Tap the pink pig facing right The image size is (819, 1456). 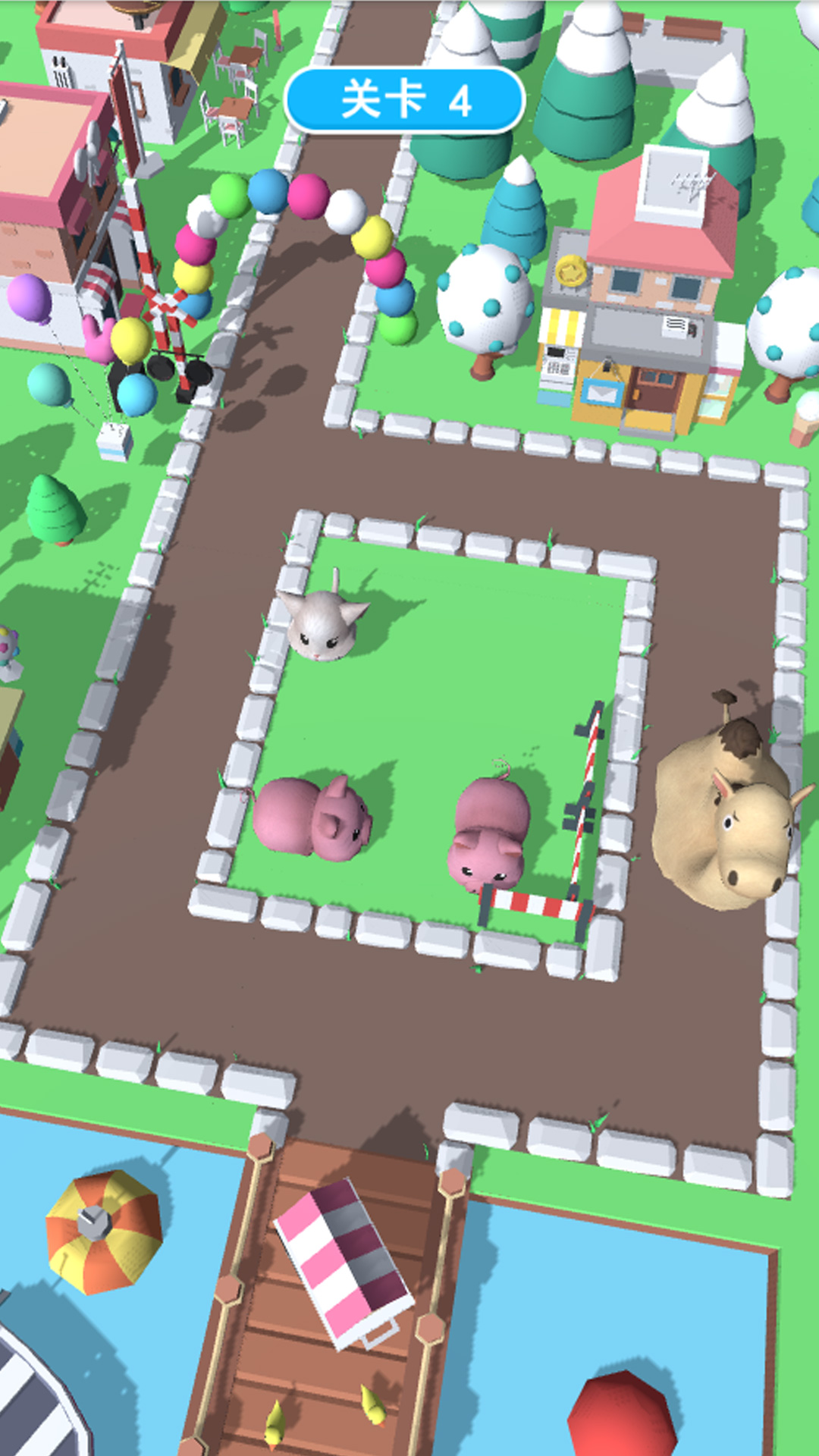click(x=312, y=819)
